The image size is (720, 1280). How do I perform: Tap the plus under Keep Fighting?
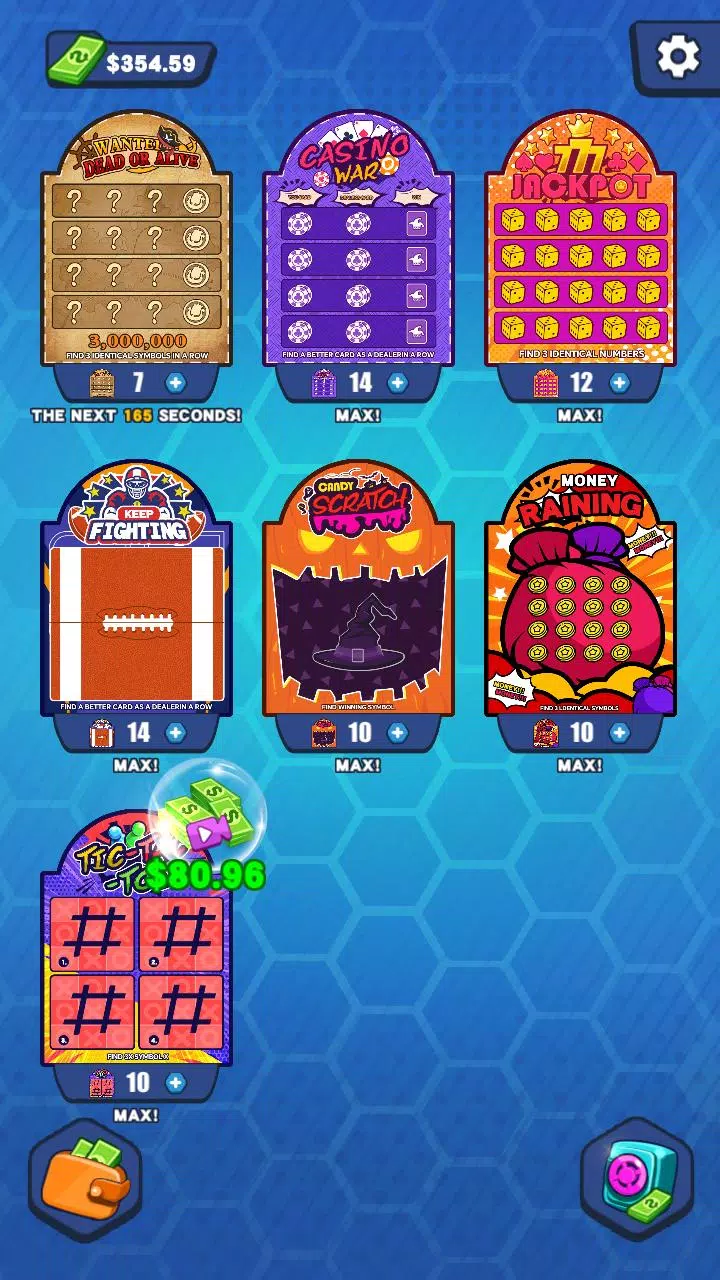[x=176, y=732]
